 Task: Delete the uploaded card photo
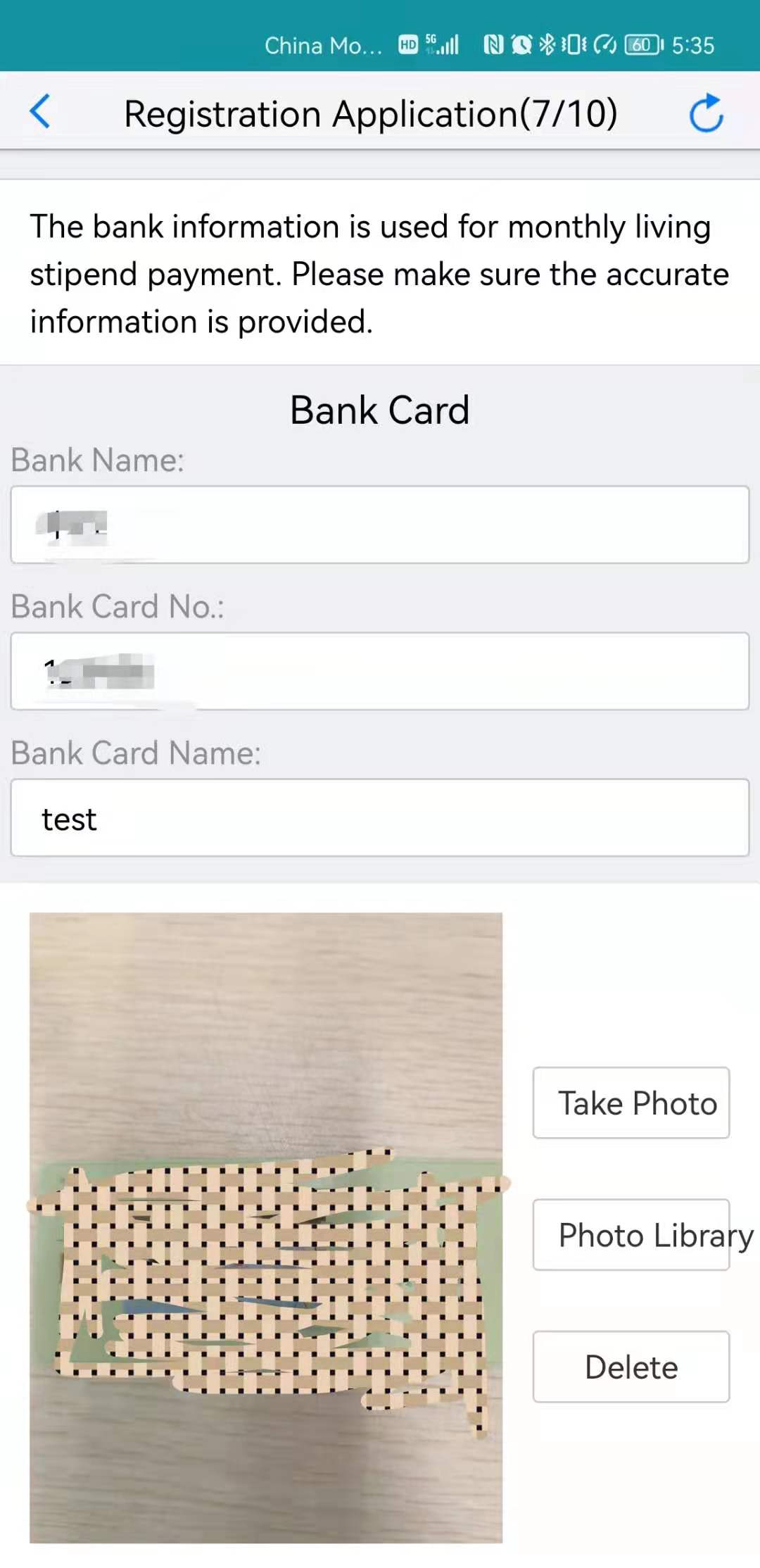631,1367
